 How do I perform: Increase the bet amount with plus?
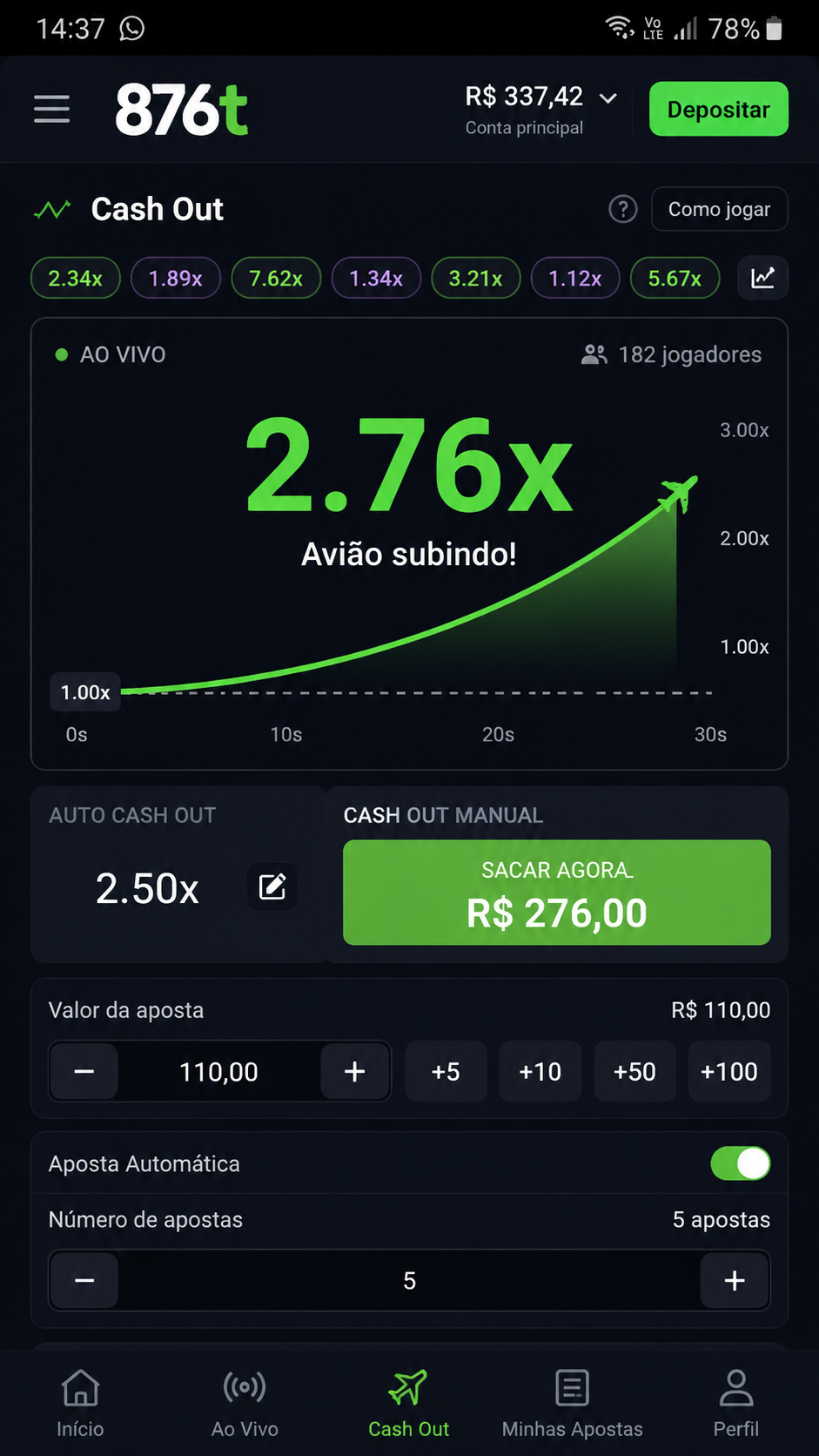point(354,1071)
